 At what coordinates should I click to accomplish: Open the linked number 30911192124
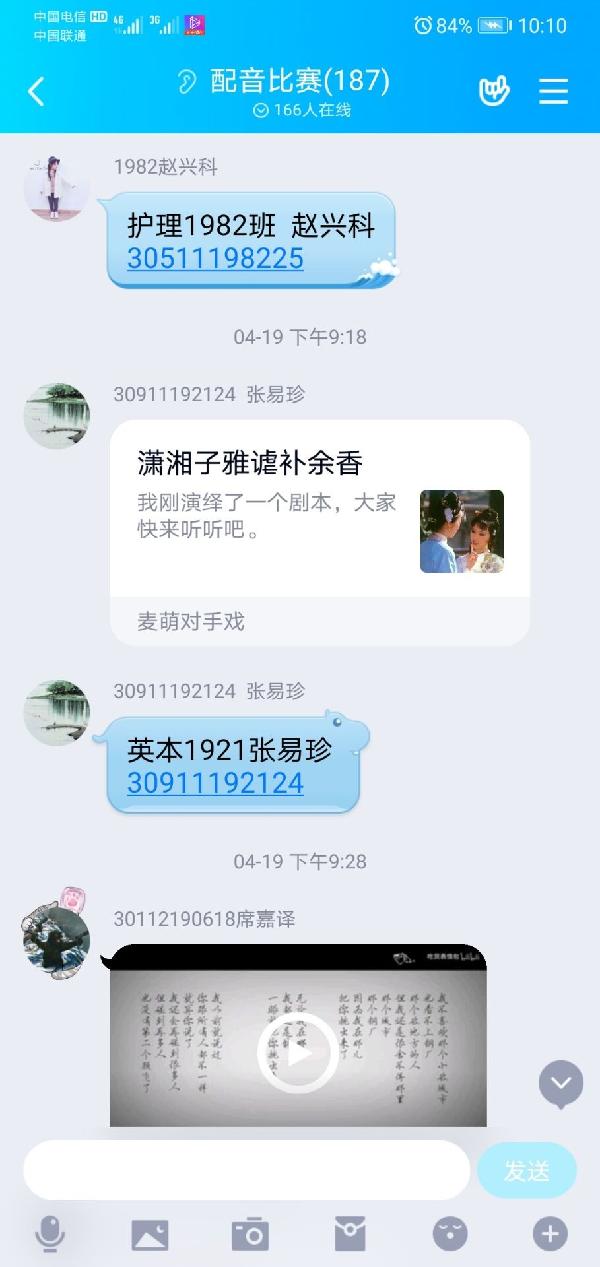(215, 783)
